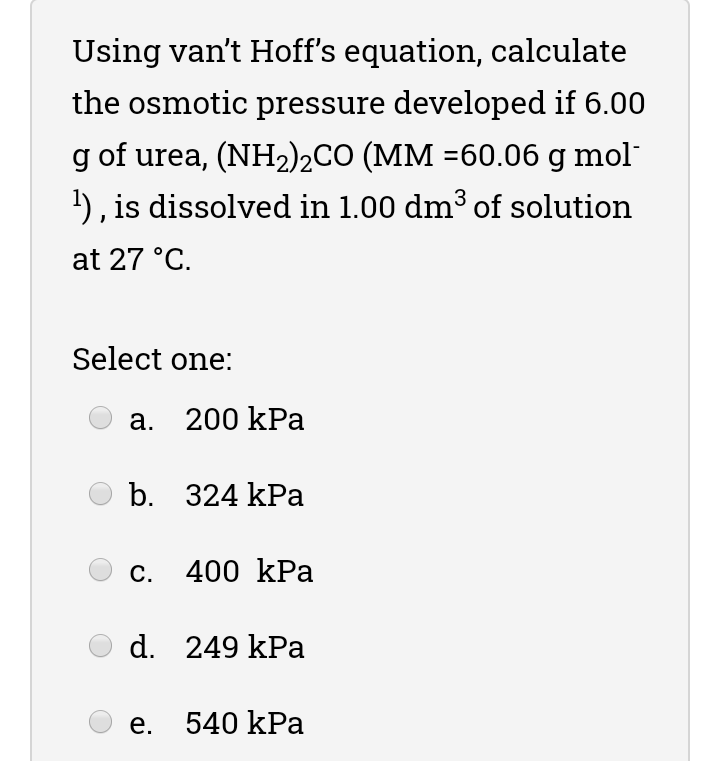Choose the answer 400 kPa
Screen dimensions: 720x761
tap(249, 572)
